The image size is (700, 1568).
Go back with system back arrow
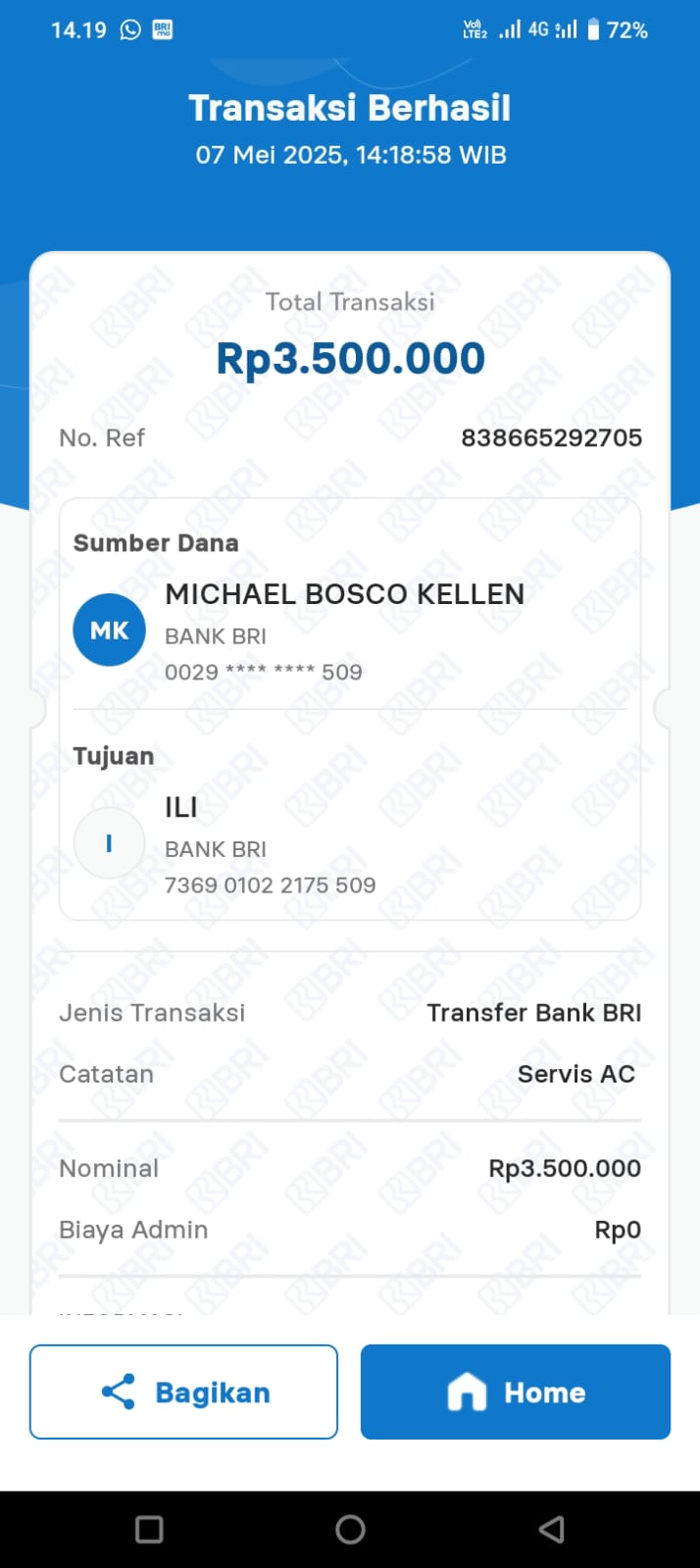pyautogui.click(x=552, y=1529)
